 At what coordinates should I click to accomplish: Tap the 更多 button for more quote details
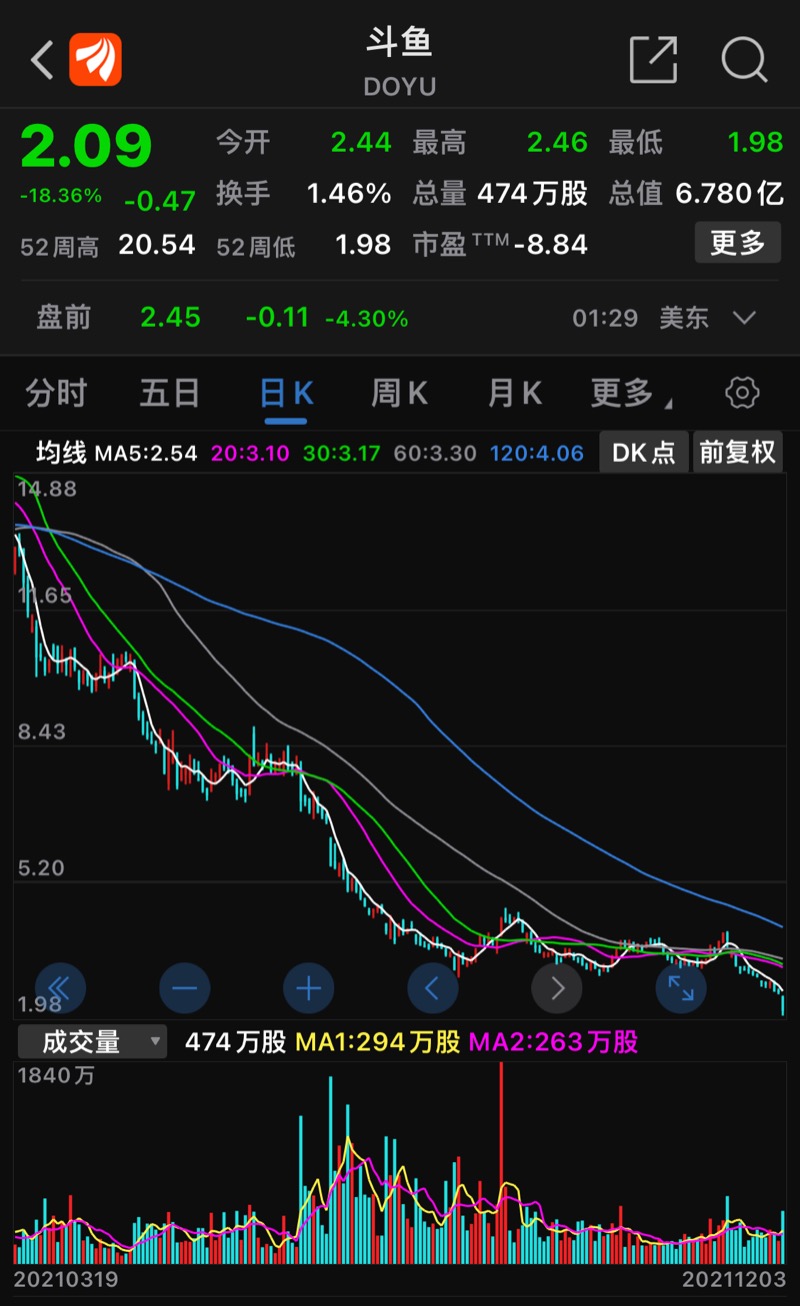pos(738,243)
